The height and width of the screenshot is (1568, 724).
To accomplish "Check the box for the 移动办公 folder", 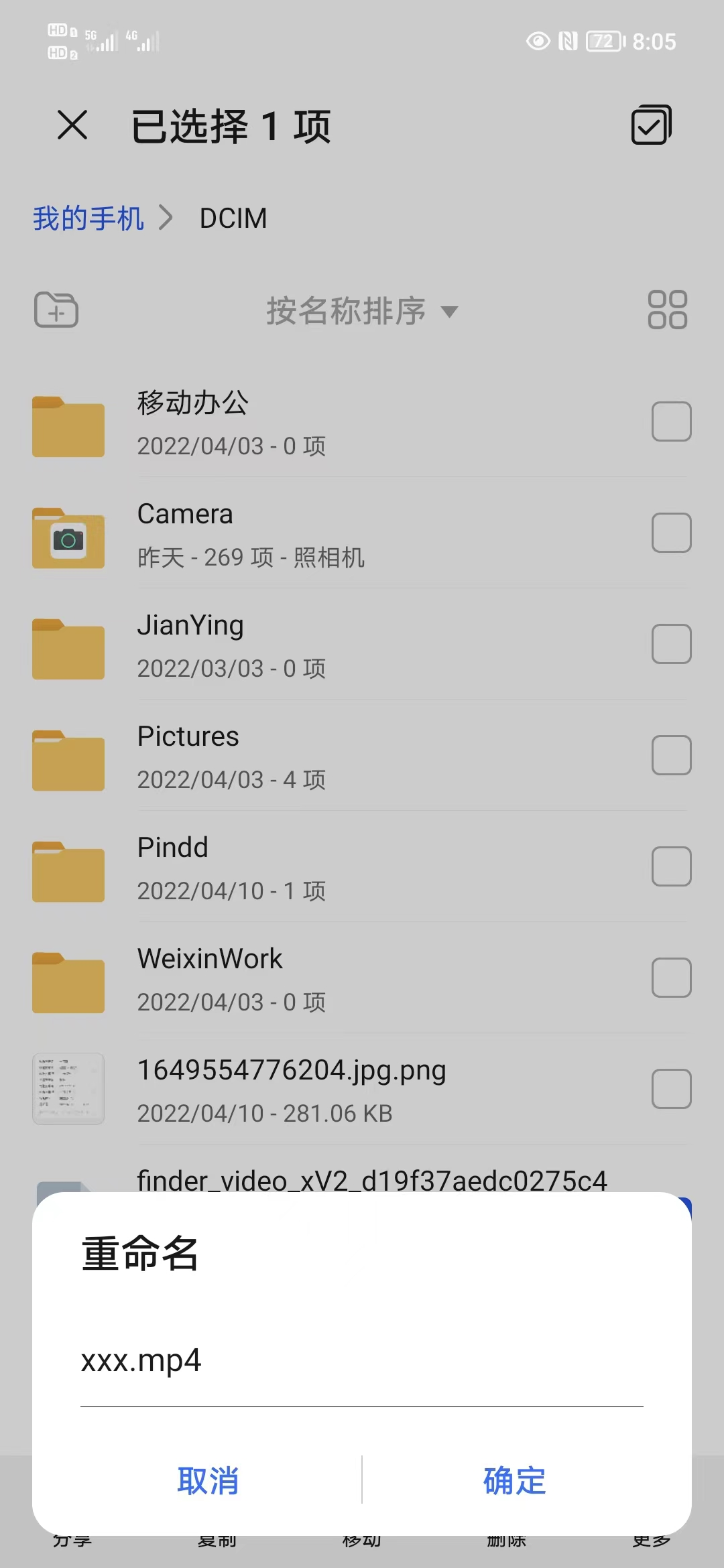I will coord(671,421).
